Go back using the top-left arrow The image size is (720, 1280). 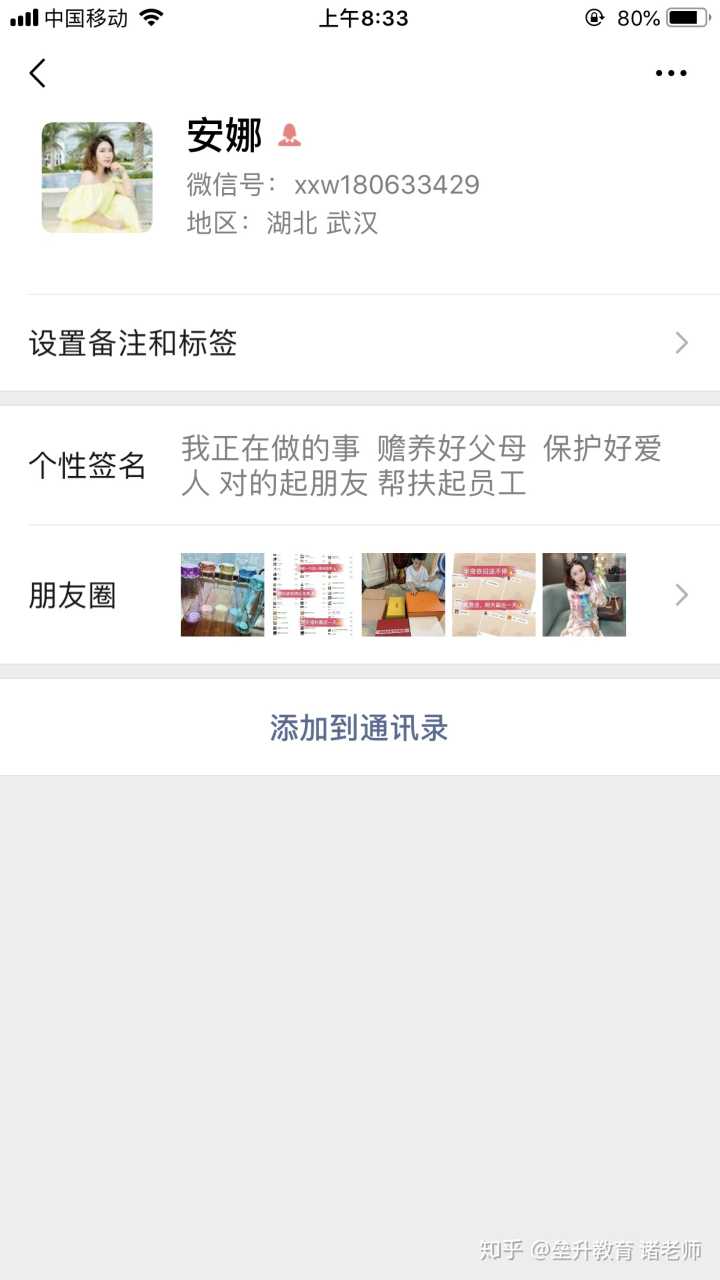(38, 73)
